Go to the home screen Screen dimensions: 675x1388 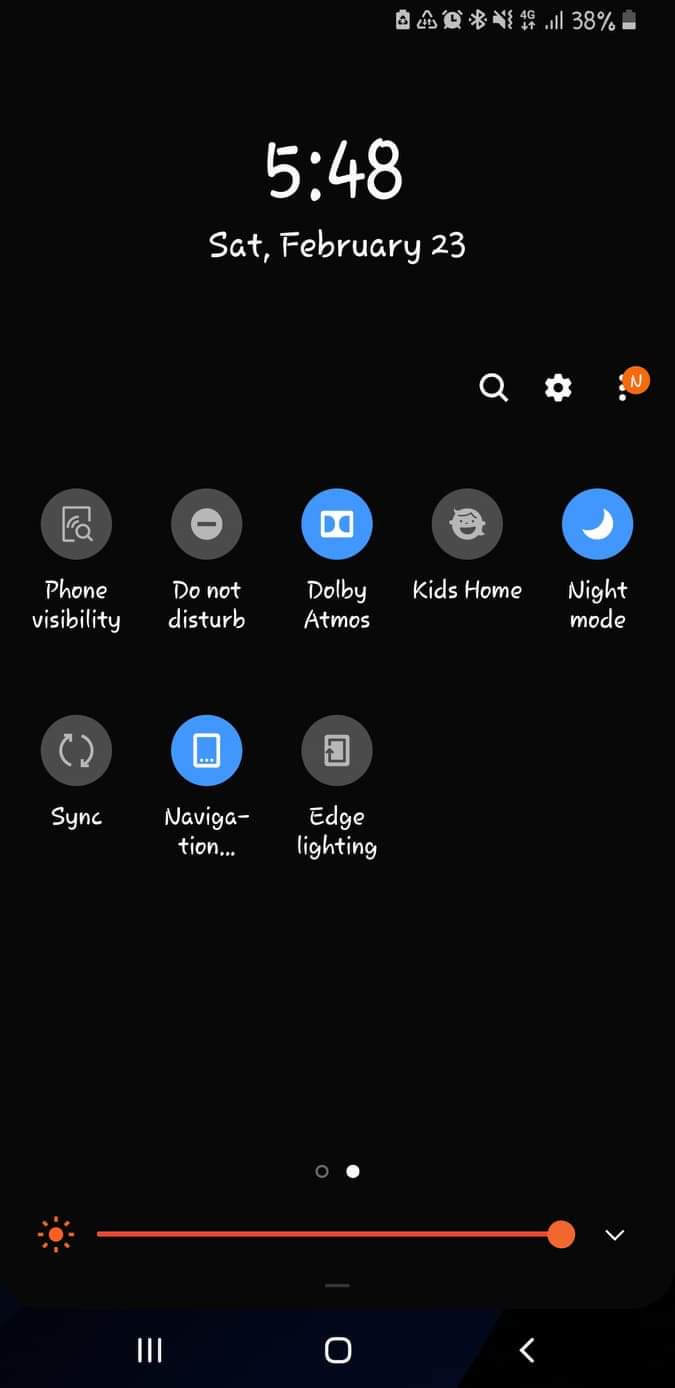338,1351
